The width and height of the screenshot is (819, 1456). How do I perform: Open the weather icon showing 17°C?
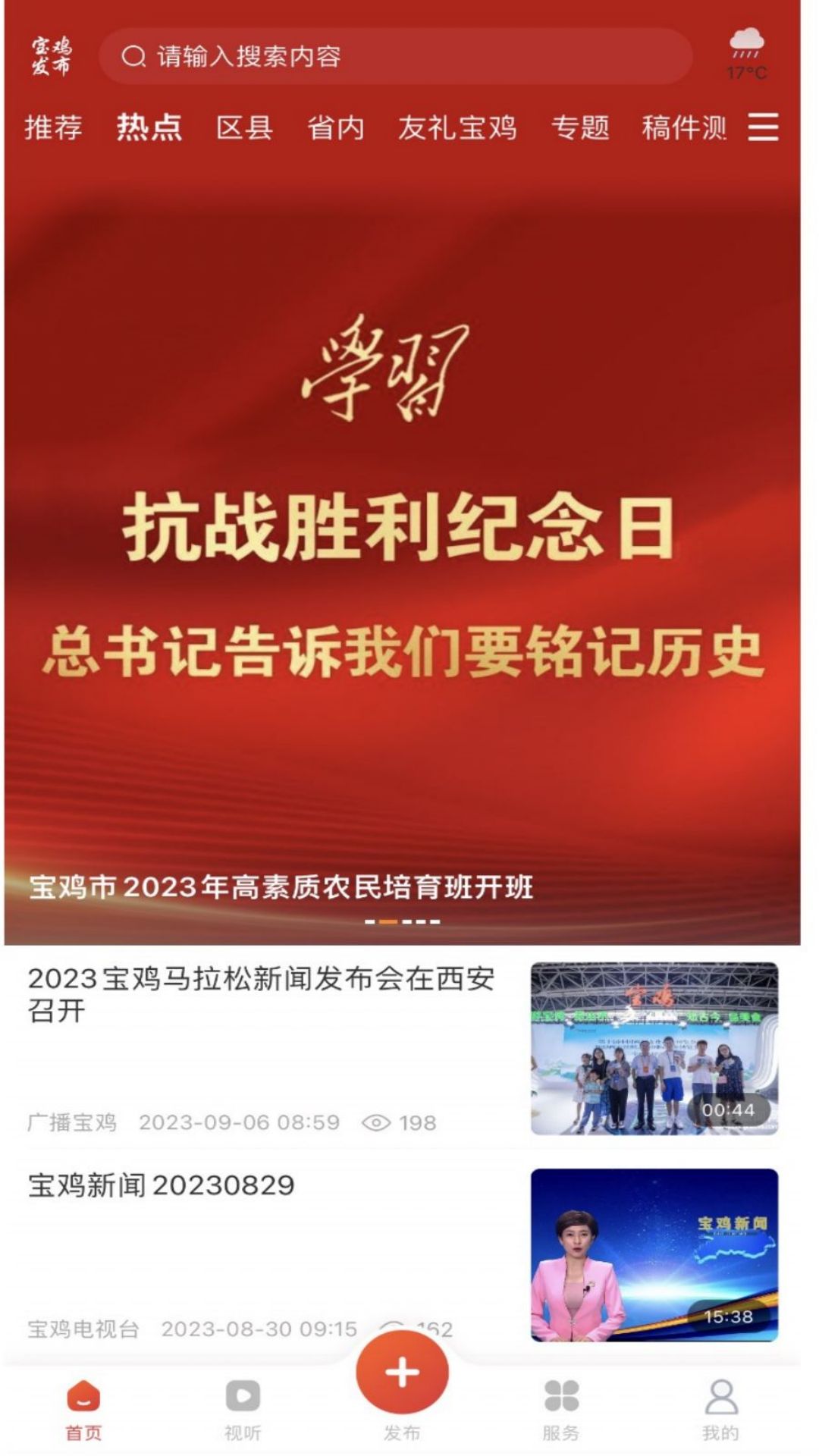click(x=746, y=53)
